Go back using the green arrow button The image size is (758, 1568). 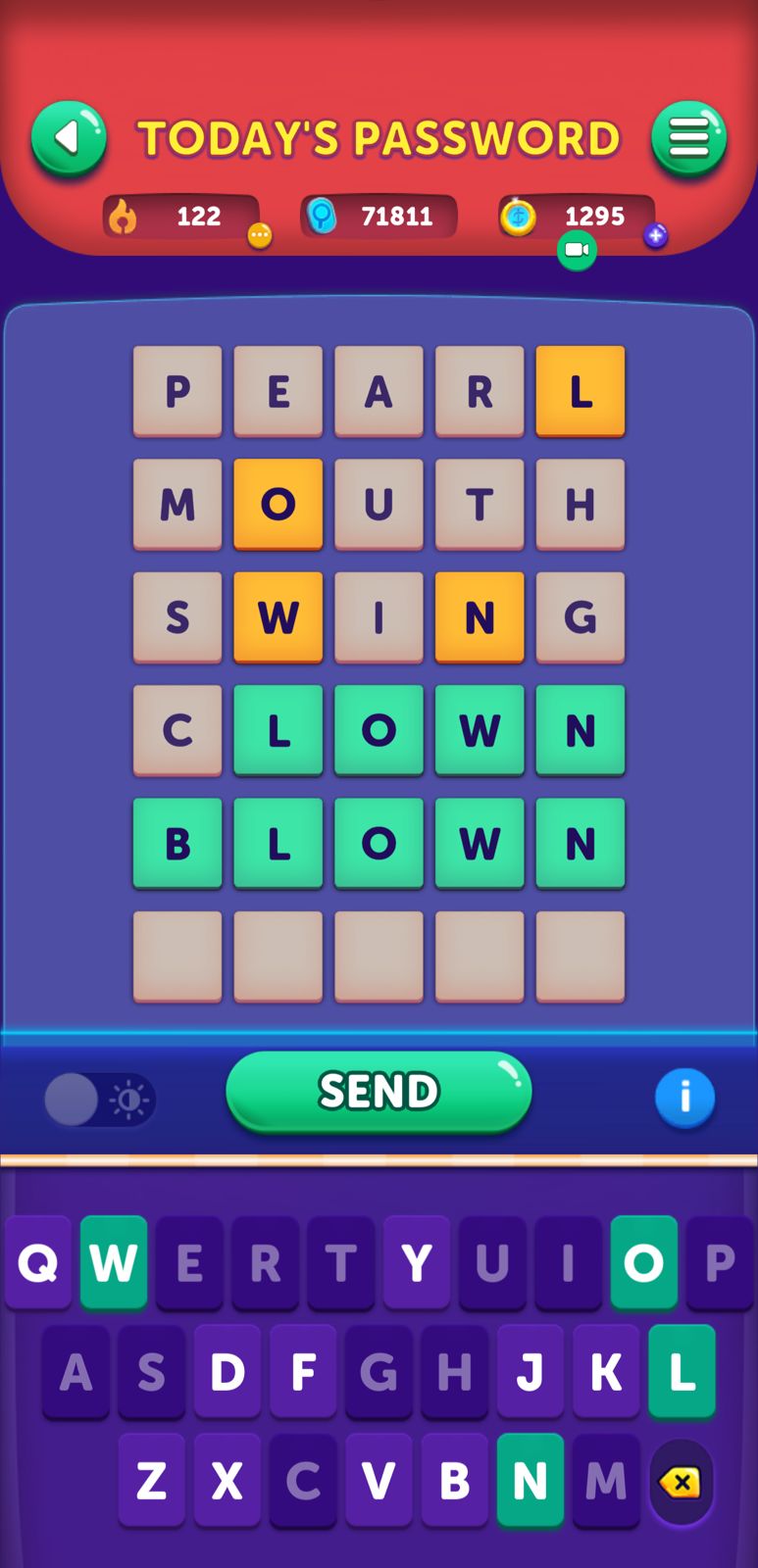69,138
